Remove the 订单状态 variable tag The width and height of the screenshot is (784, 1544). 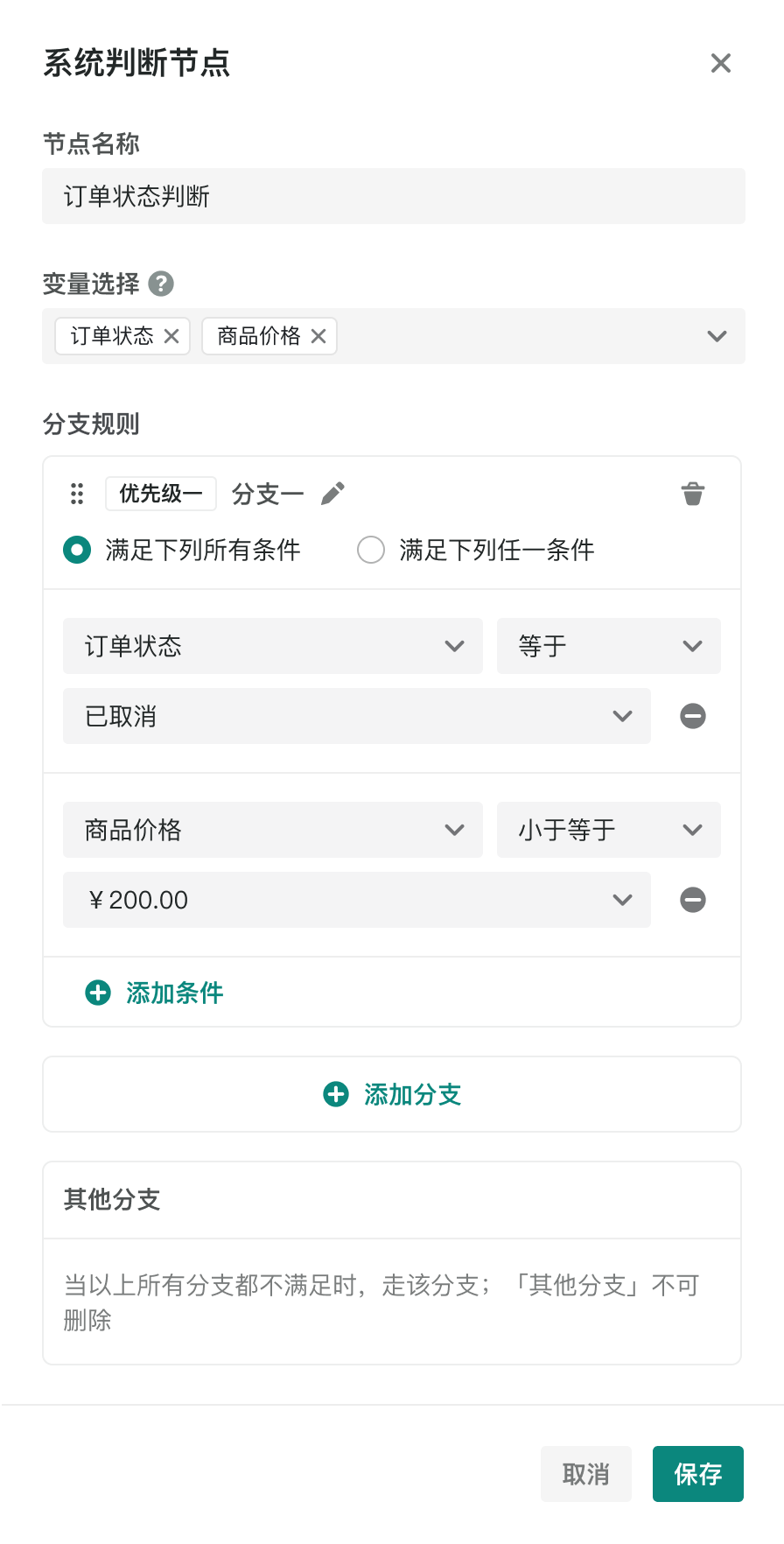[x=171, y=336]
